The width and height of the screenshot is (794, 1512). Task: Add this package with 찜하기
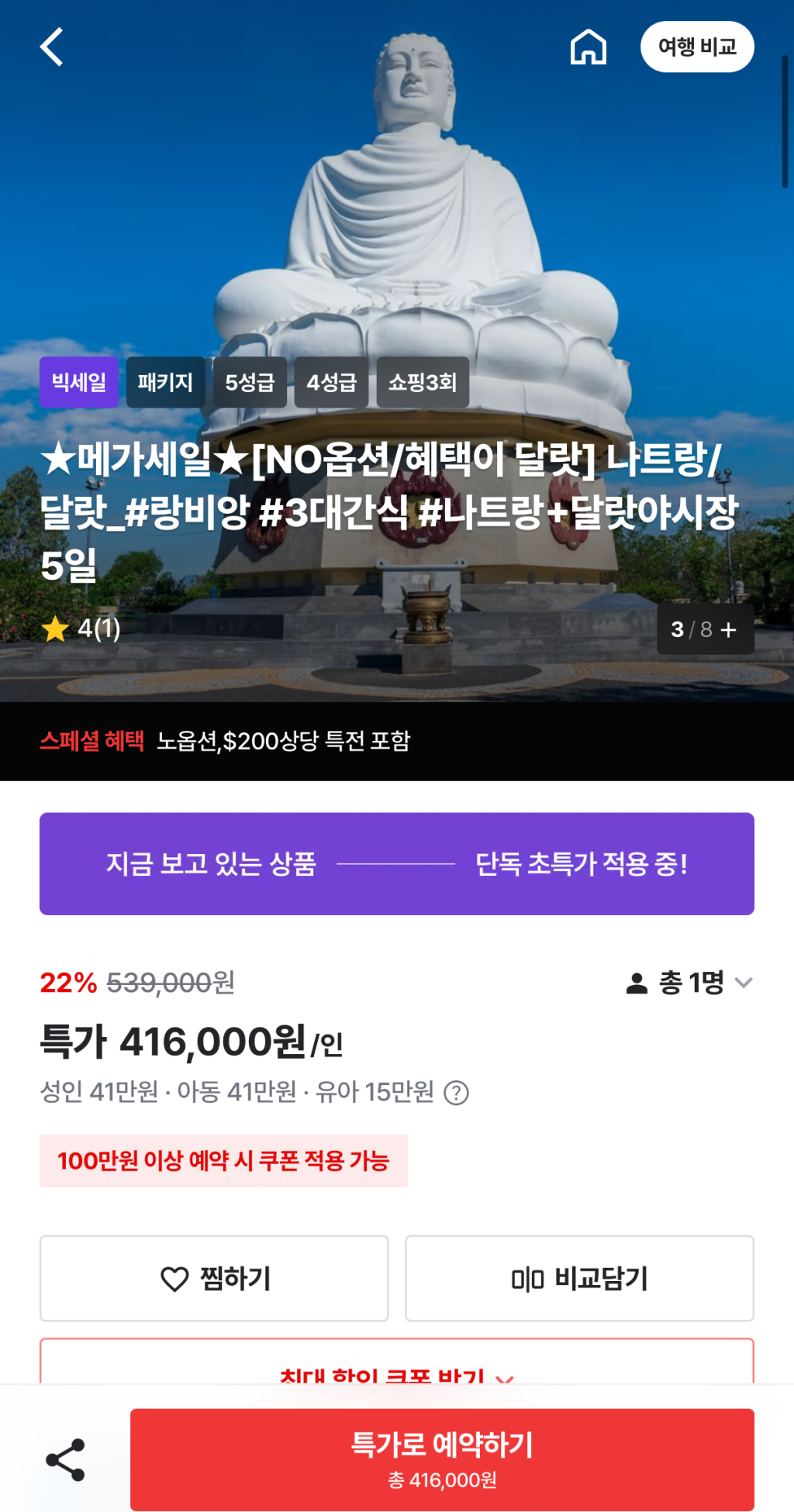point(214,1278)
